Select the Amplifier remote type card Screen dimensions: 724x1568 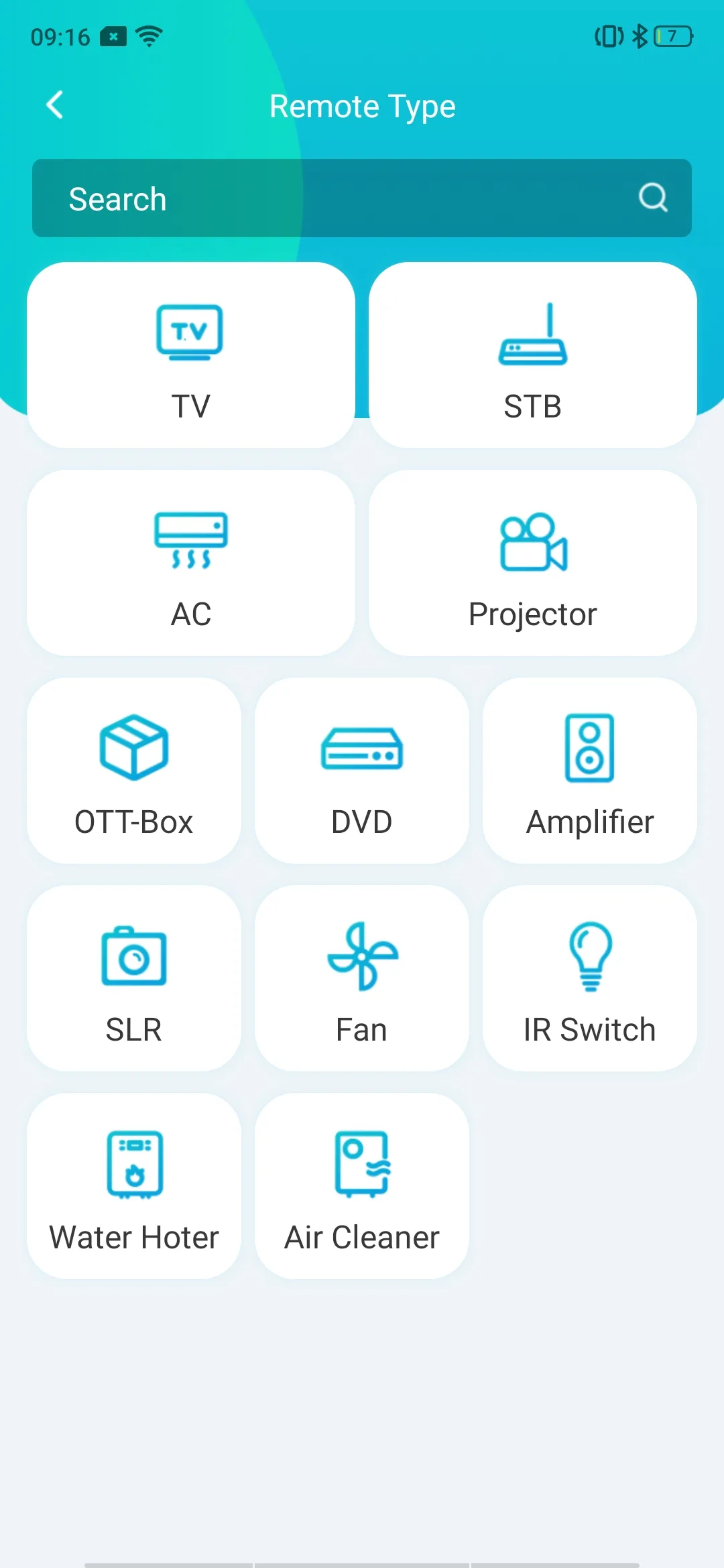tap(589, 771)
